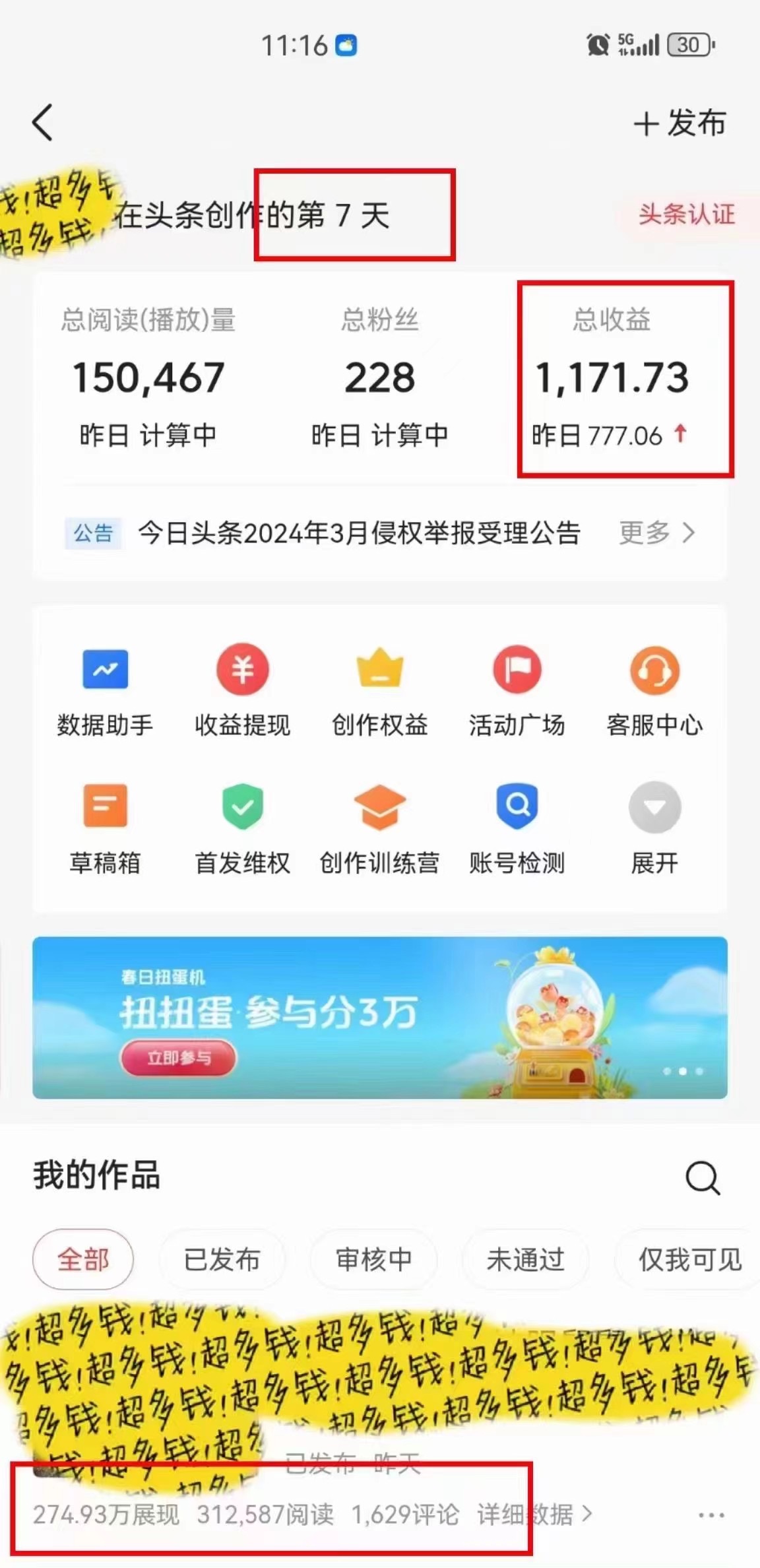The height and width of the screenshot is (1568, 760).
Task: Switch to the 已发布 filter
Action: tap(222, 1260)
